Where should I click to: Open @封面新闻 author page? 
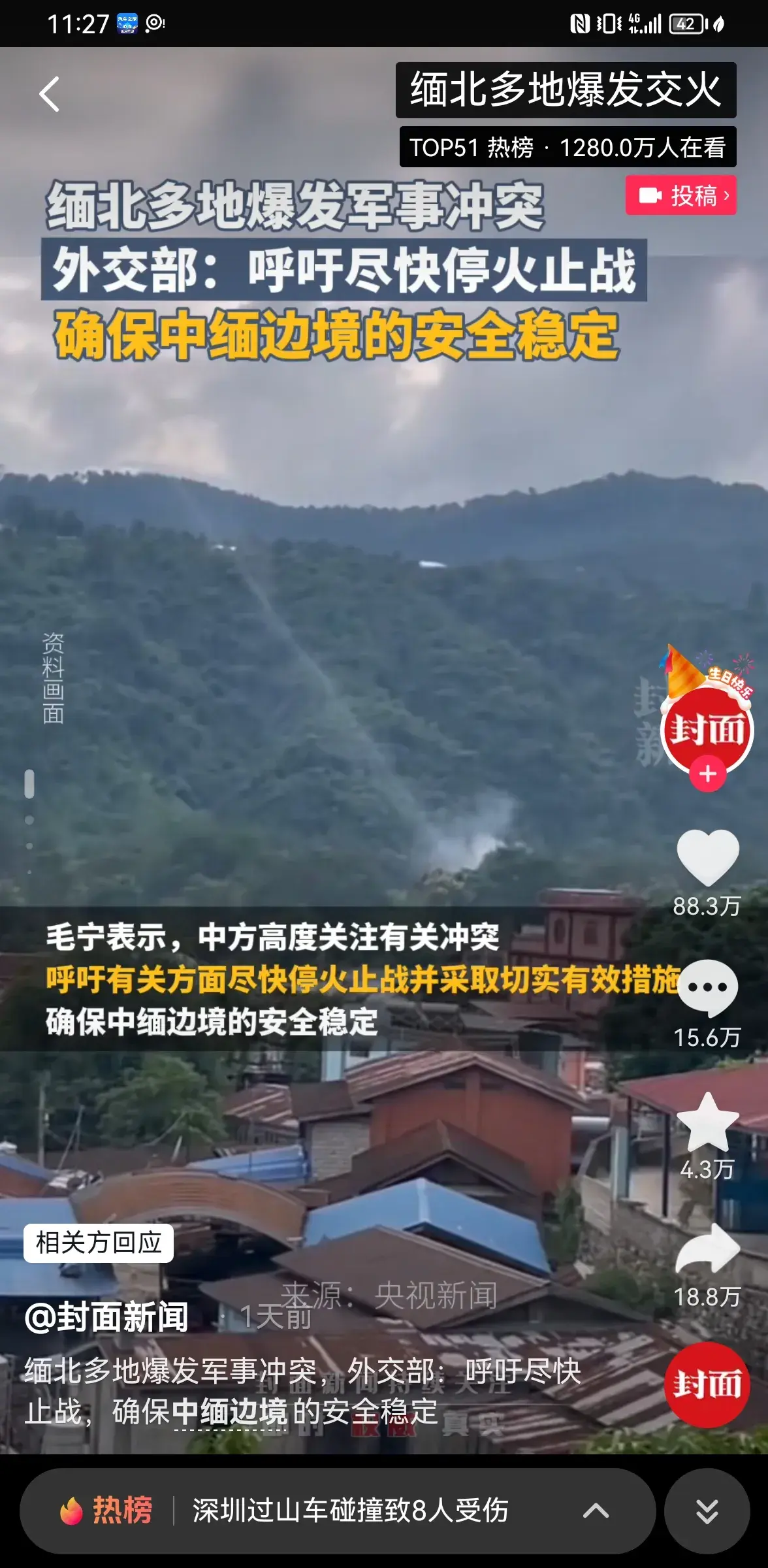(106, 1316)
